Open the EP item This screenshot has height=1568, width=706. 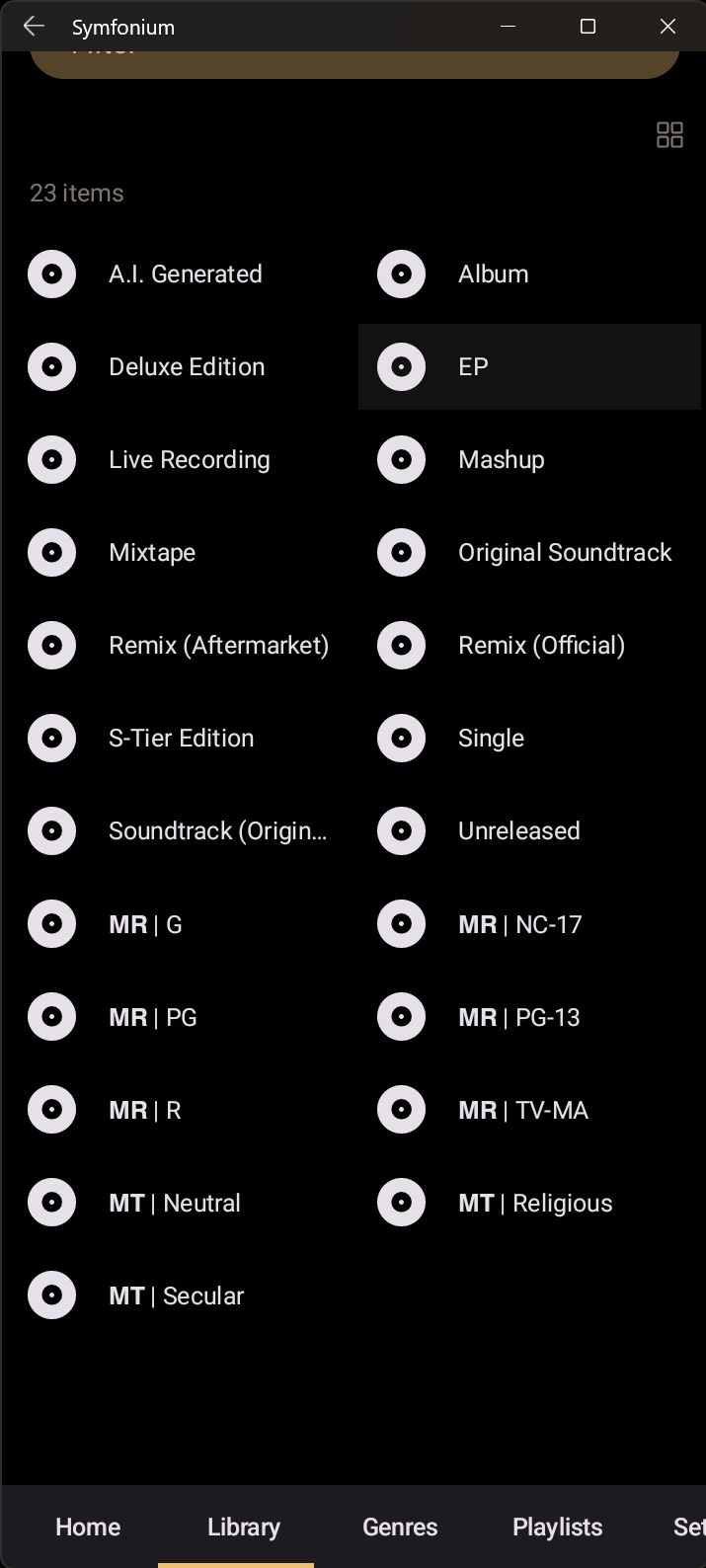[x=529, y=367]
